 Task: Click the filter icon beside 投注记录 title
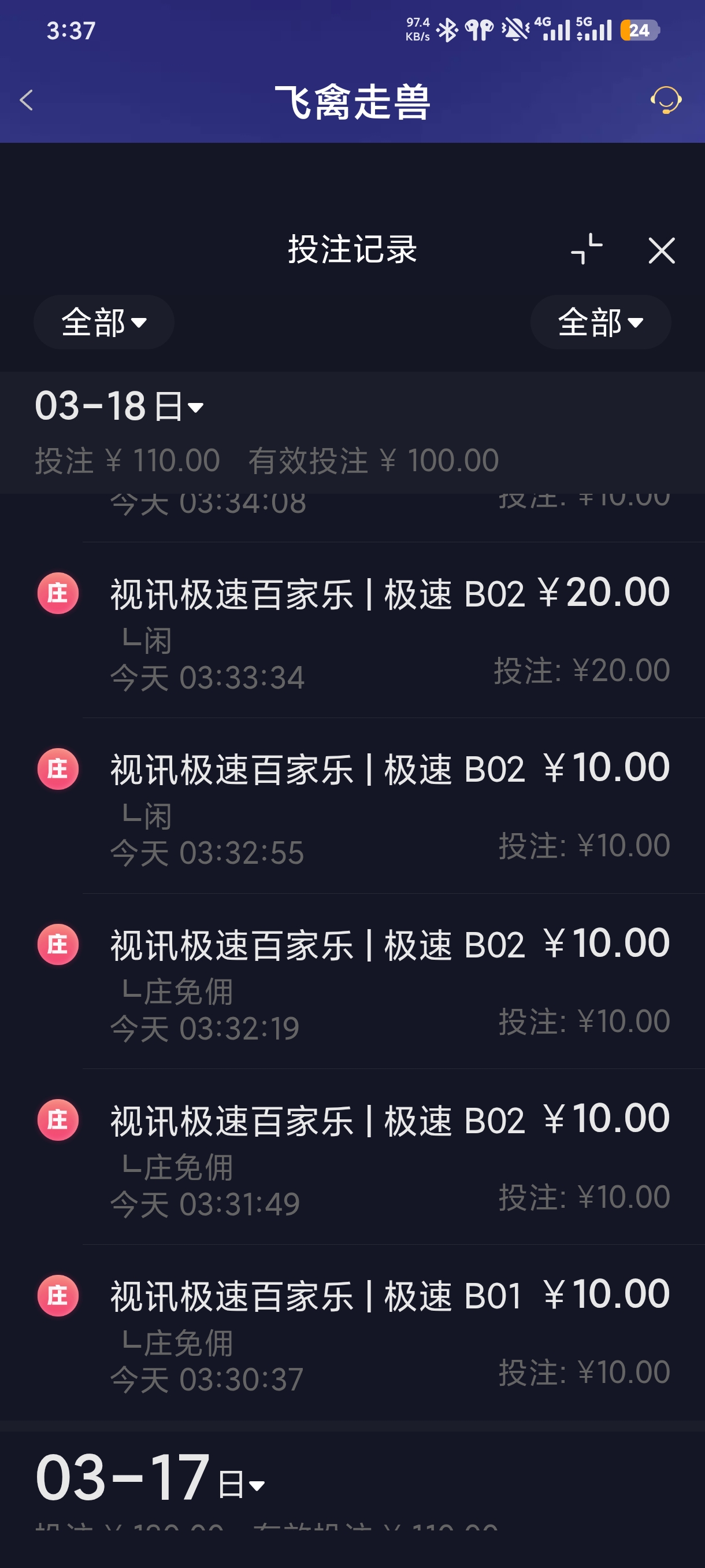coord(587,250)
